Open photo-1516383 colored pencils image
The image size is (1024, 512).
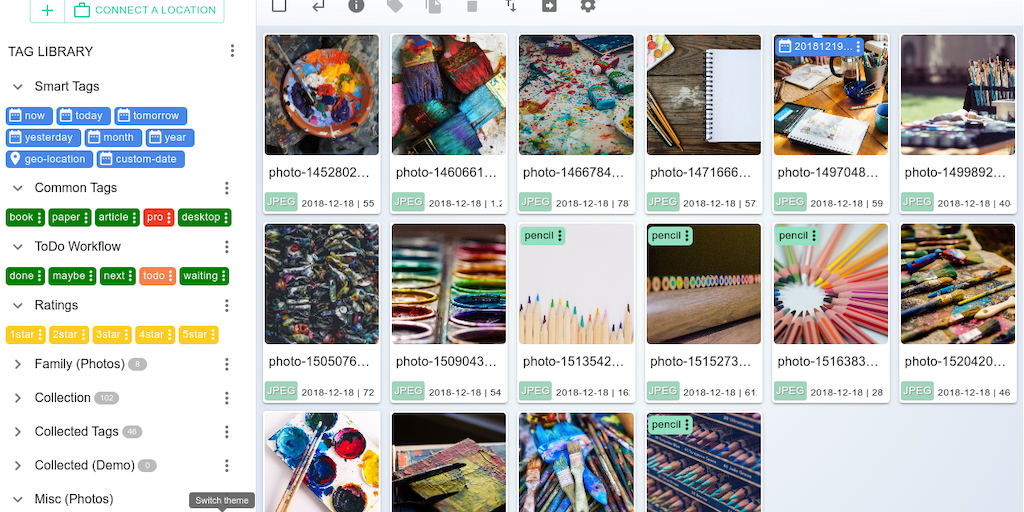click(830, 284)
